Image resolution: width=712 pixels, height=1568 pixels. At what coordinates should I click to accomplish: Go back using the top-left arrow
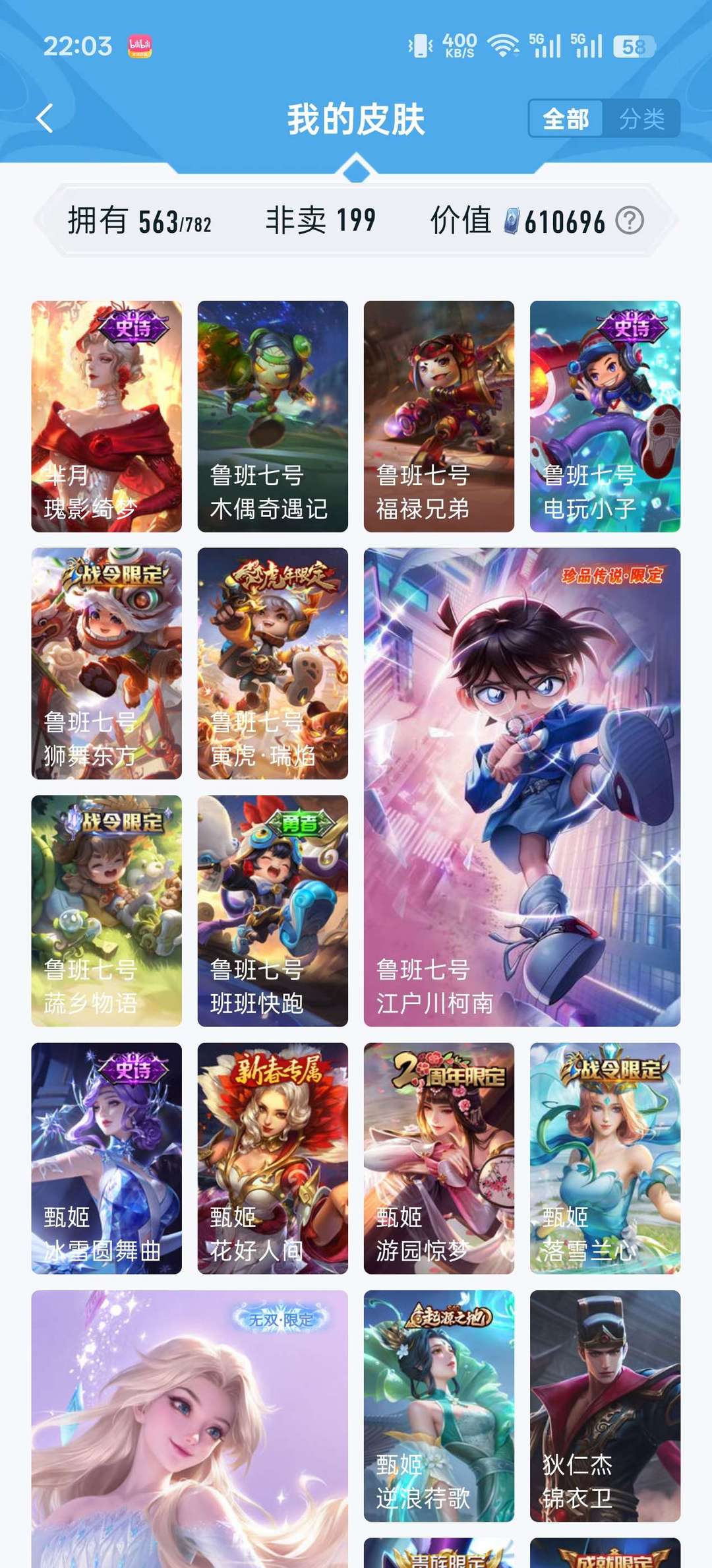click(45, 119)
